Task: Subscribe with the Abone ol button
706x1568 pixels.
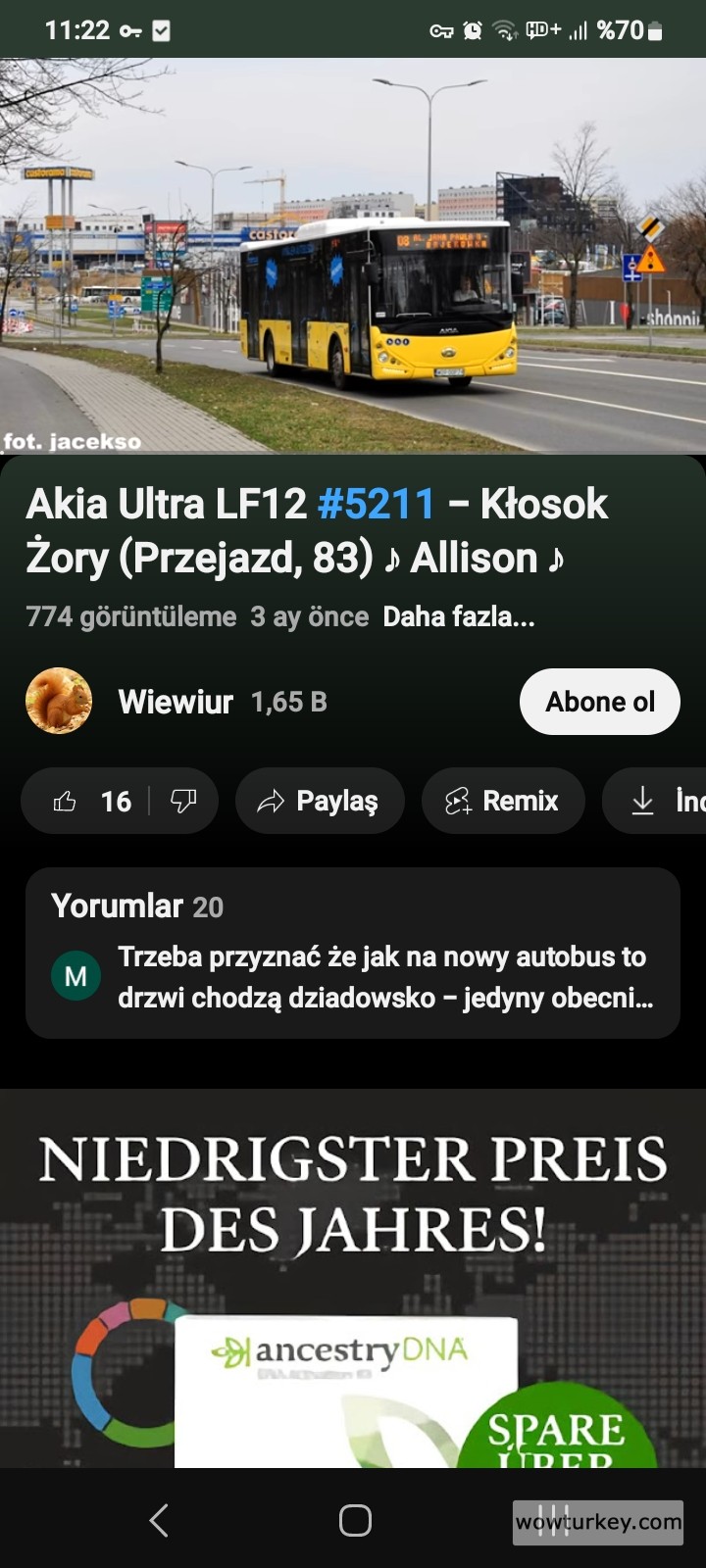Action: tap(599, 702)
